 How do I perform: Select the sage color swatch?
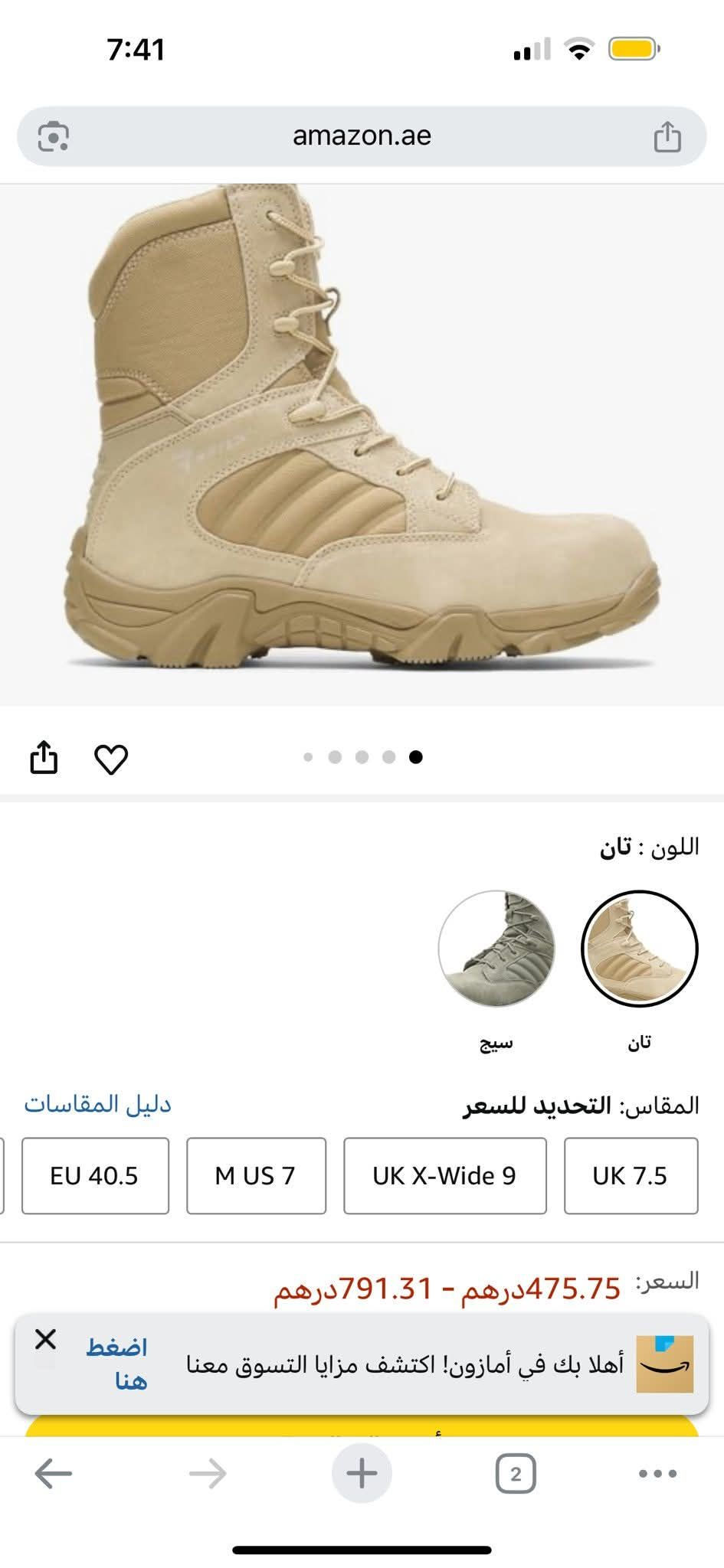point(496,949)
